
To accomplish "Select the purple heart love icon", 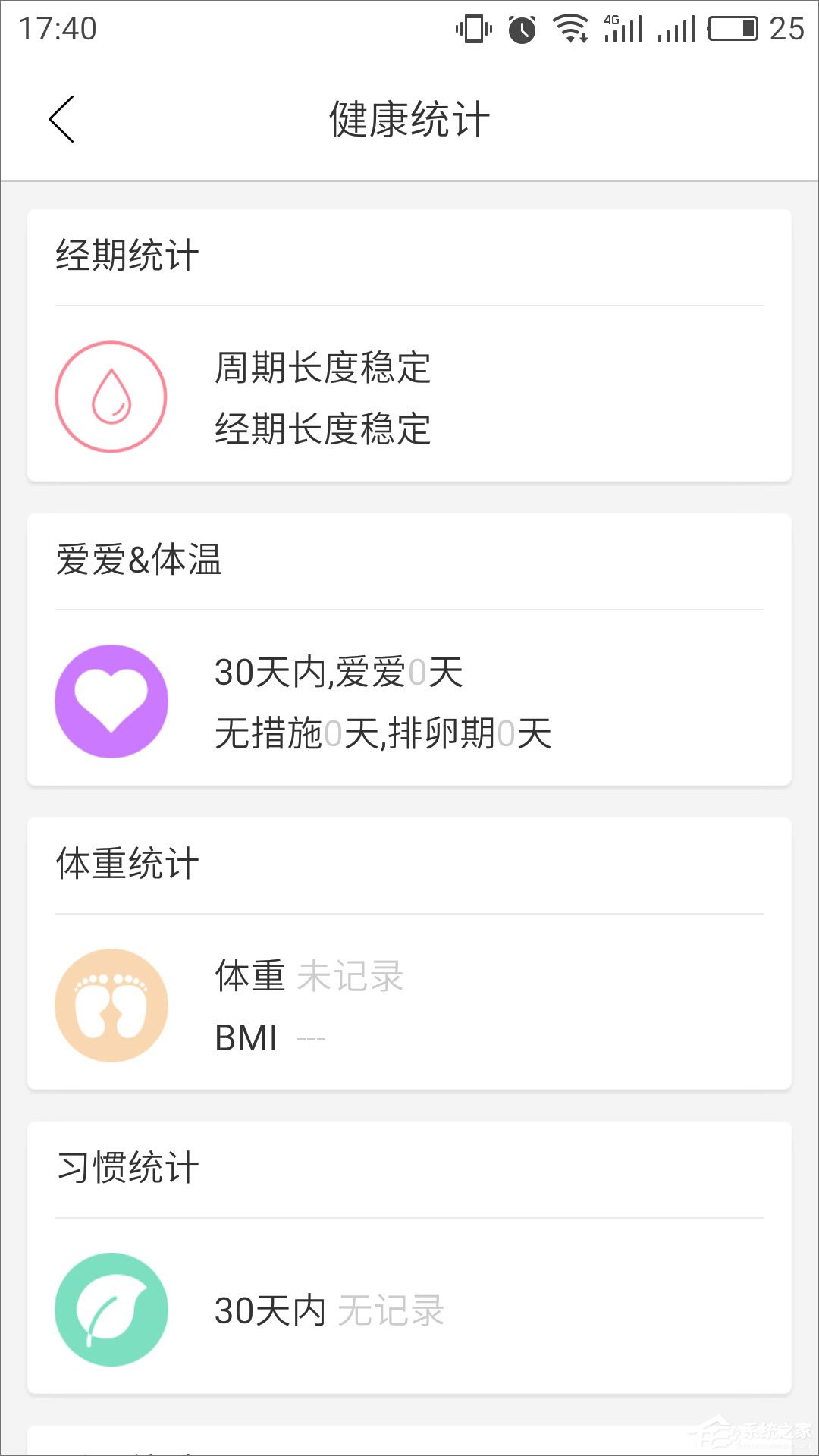I will pyautogui.click(x=111, y=701).
